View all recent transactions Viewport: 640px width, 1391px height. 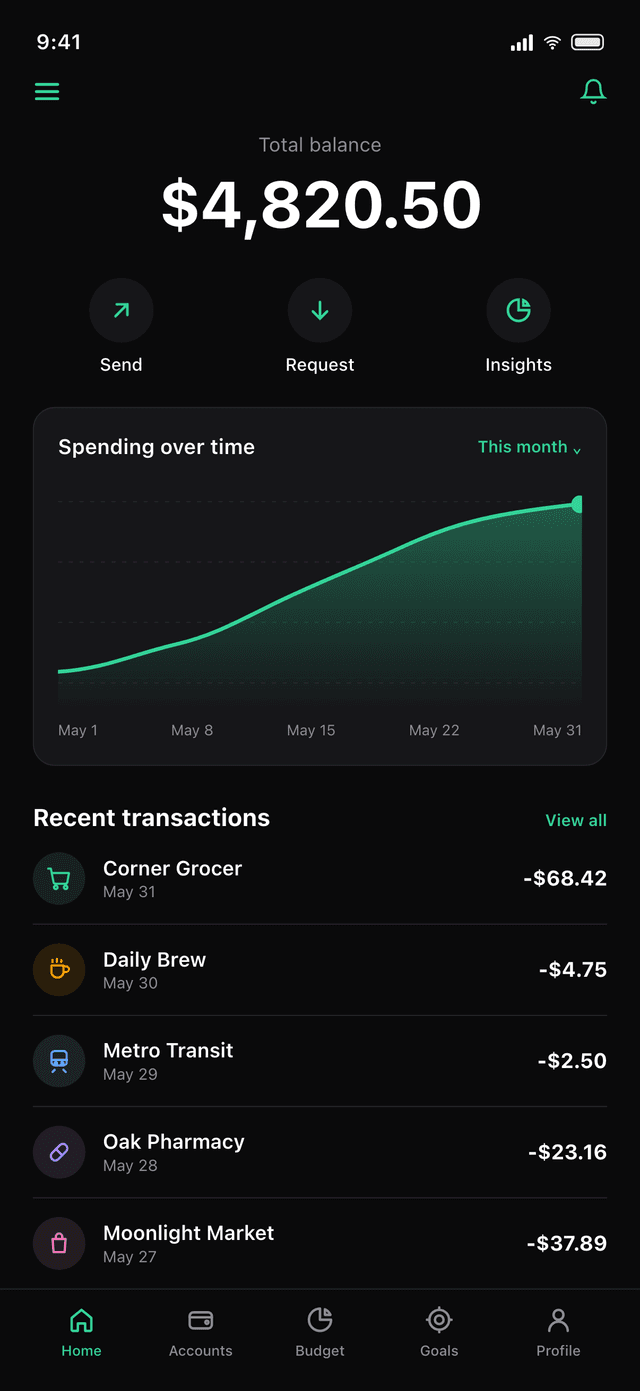point(576,820)
